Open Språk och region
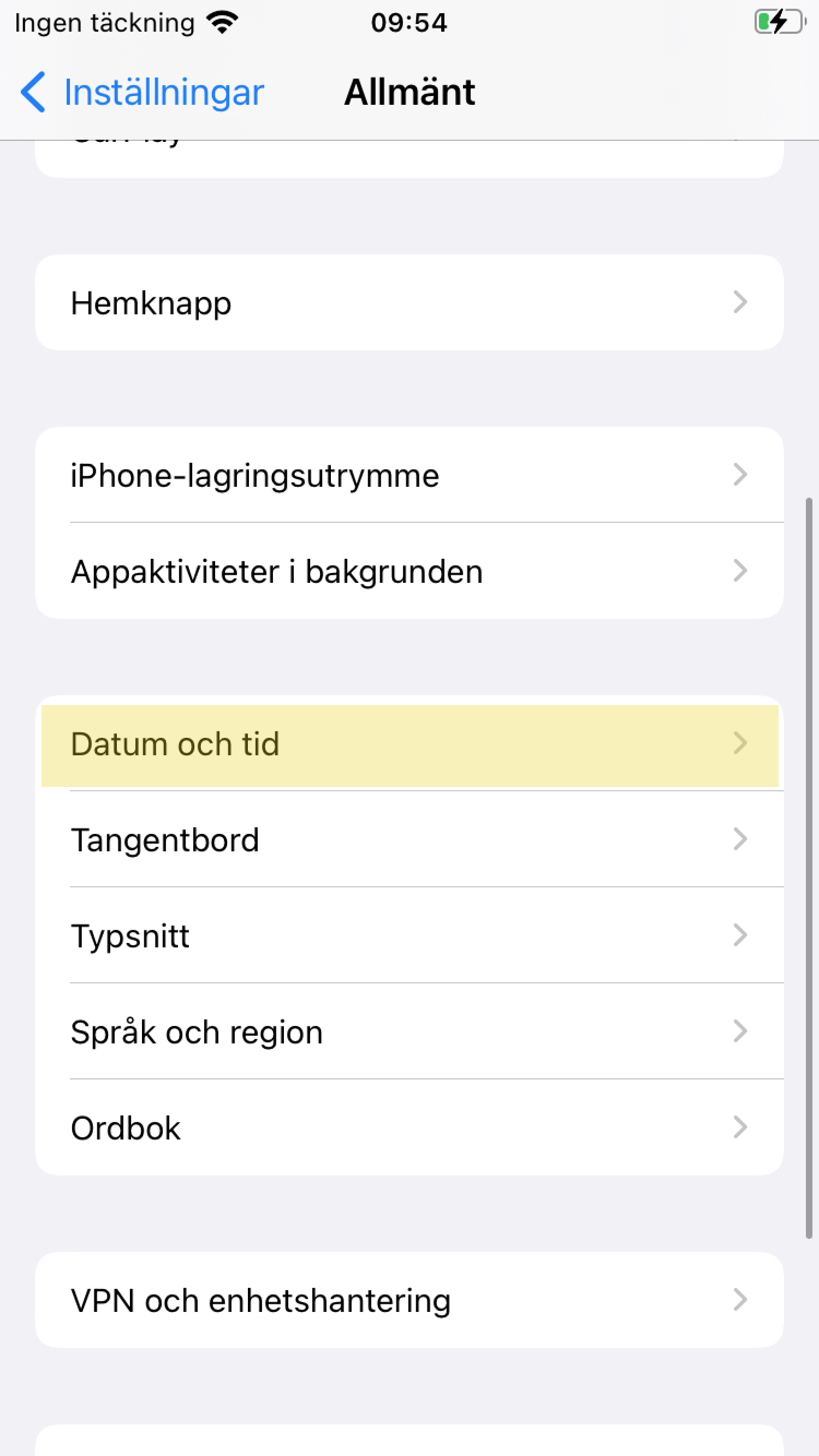 pos(410,1031)
